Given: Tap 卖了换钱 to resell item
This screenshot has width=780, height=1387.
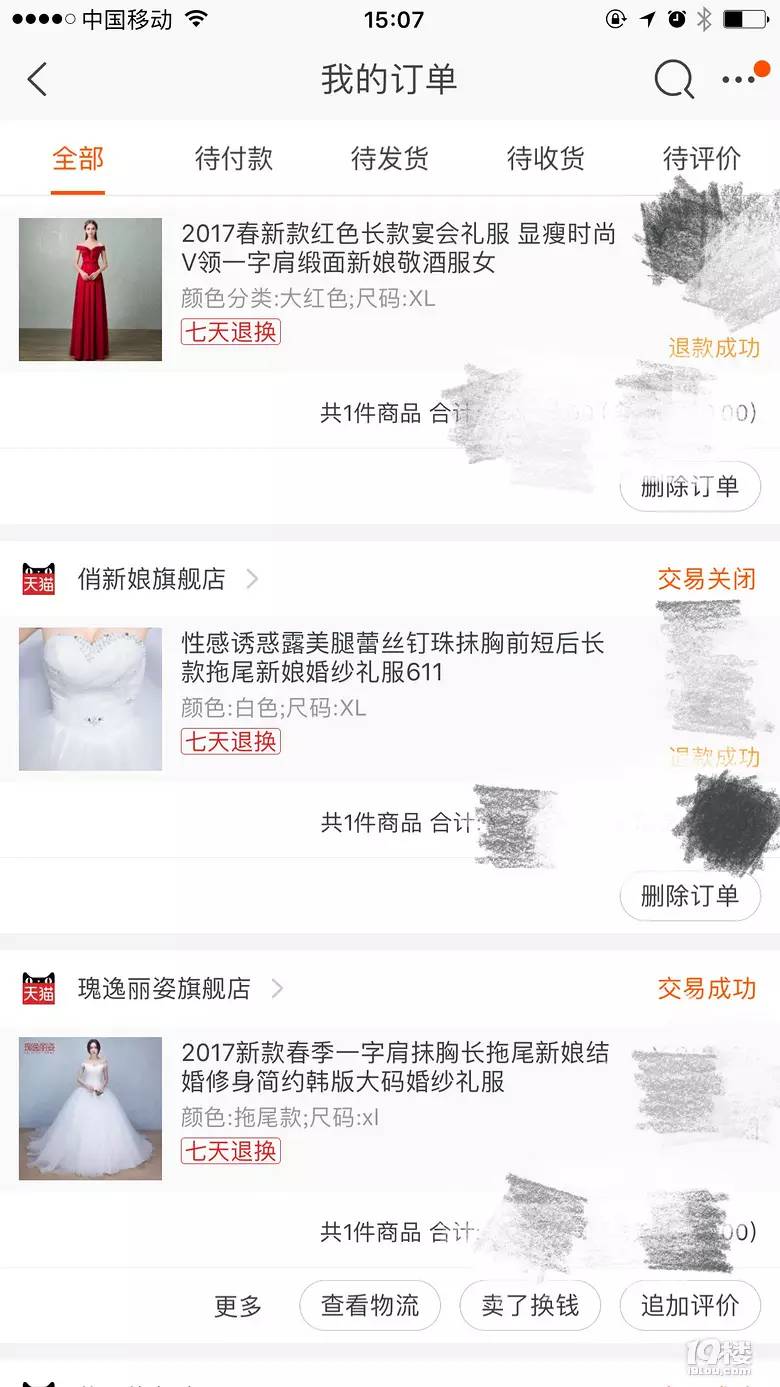Looking at the screenshot, I should coord(530,1306).
